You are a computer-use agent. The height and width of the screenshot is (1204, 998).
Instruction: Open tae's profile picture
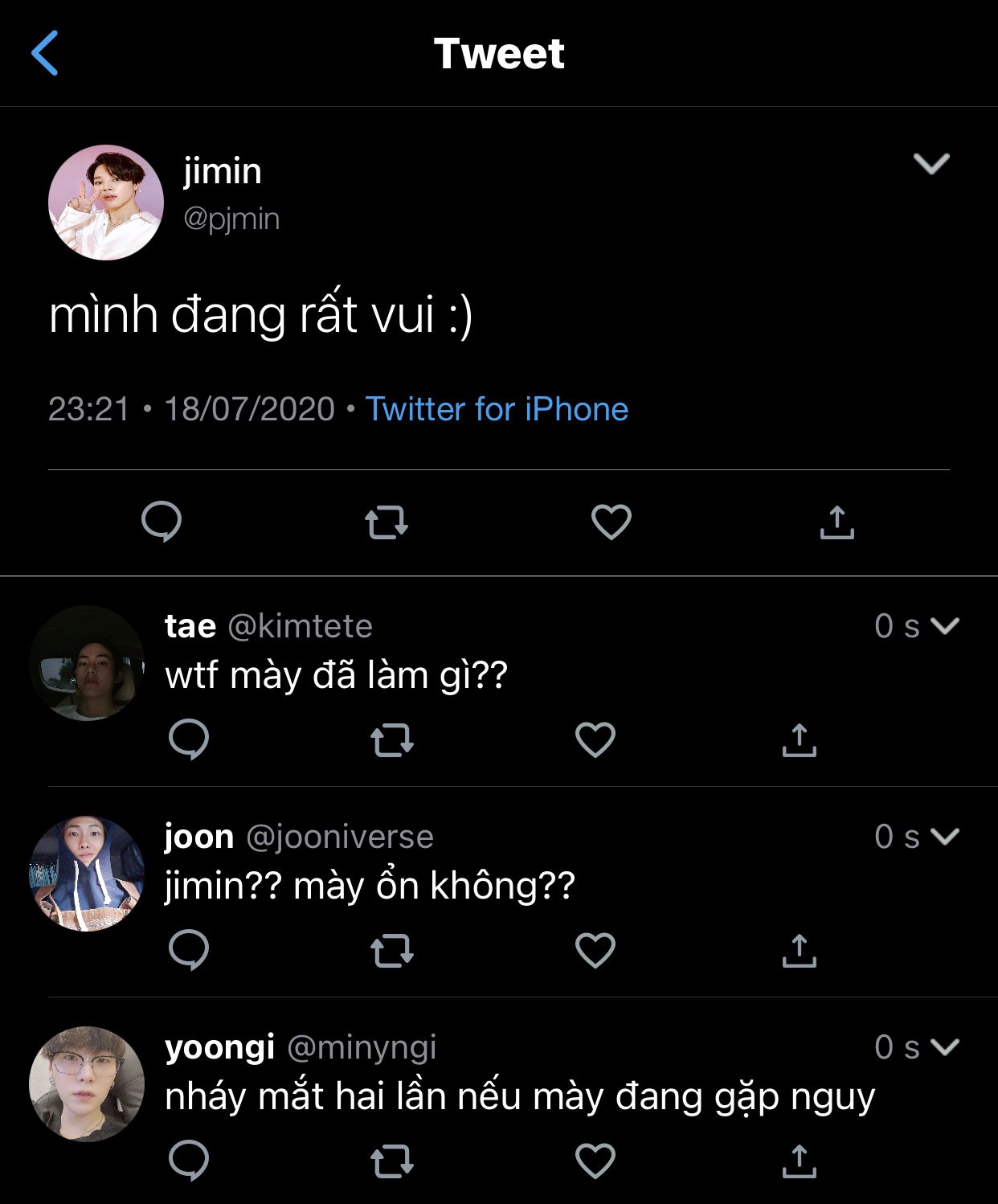coord(87,663)
